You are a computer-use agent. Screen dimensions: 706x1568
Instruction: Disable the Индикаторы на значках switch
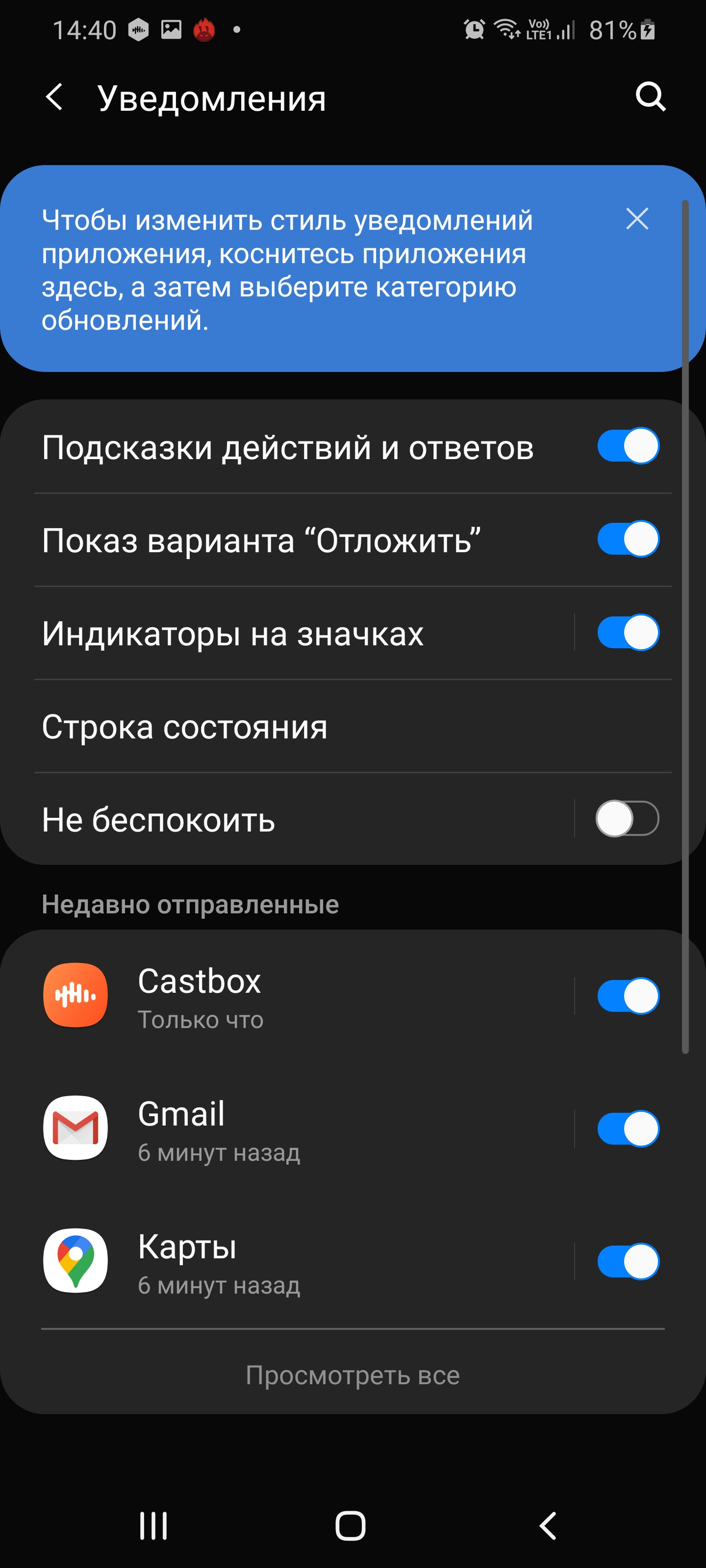(628, 633)
